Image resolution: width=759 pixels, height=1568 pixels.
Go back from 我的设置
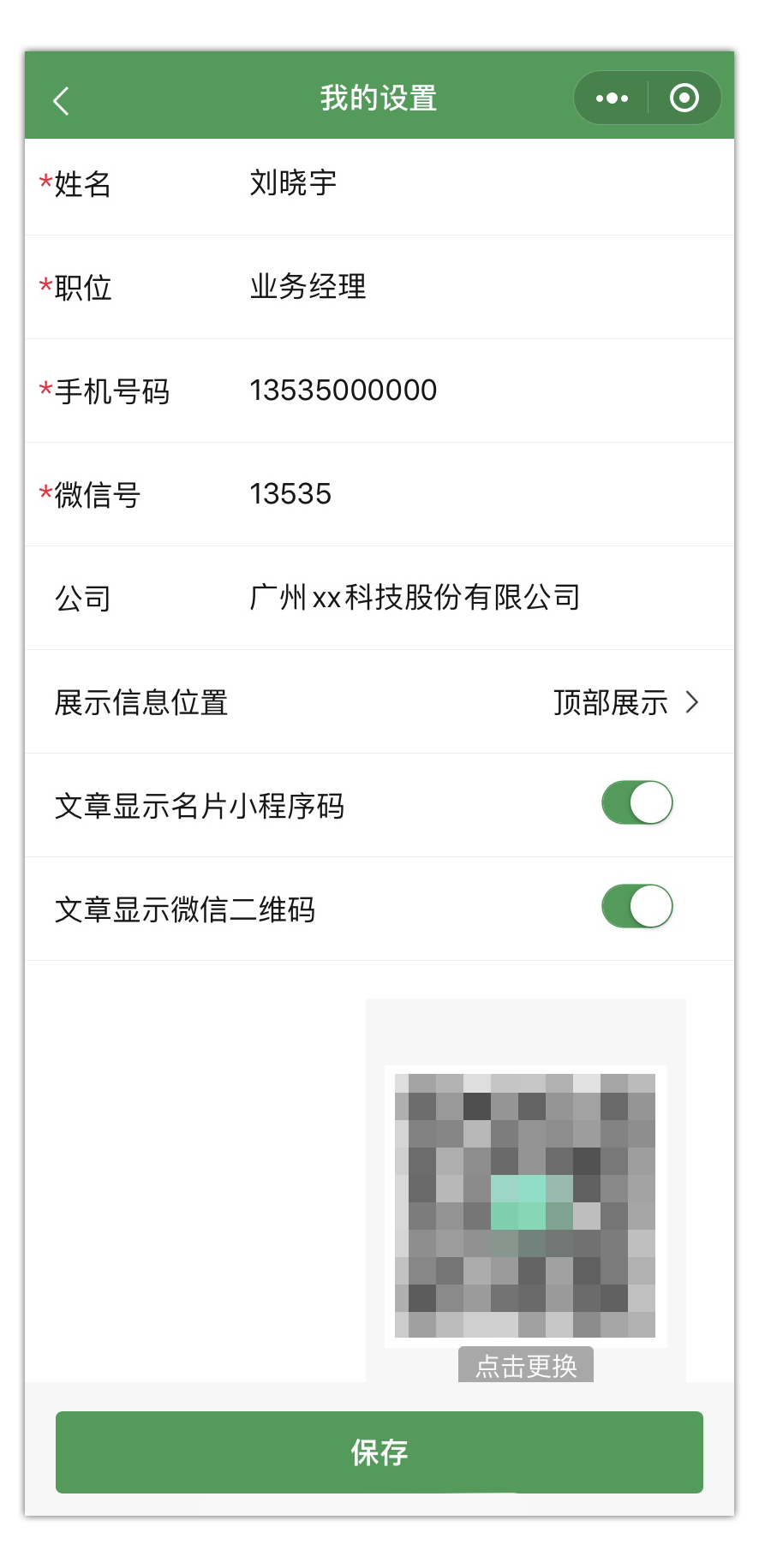(x=61, y=100)
